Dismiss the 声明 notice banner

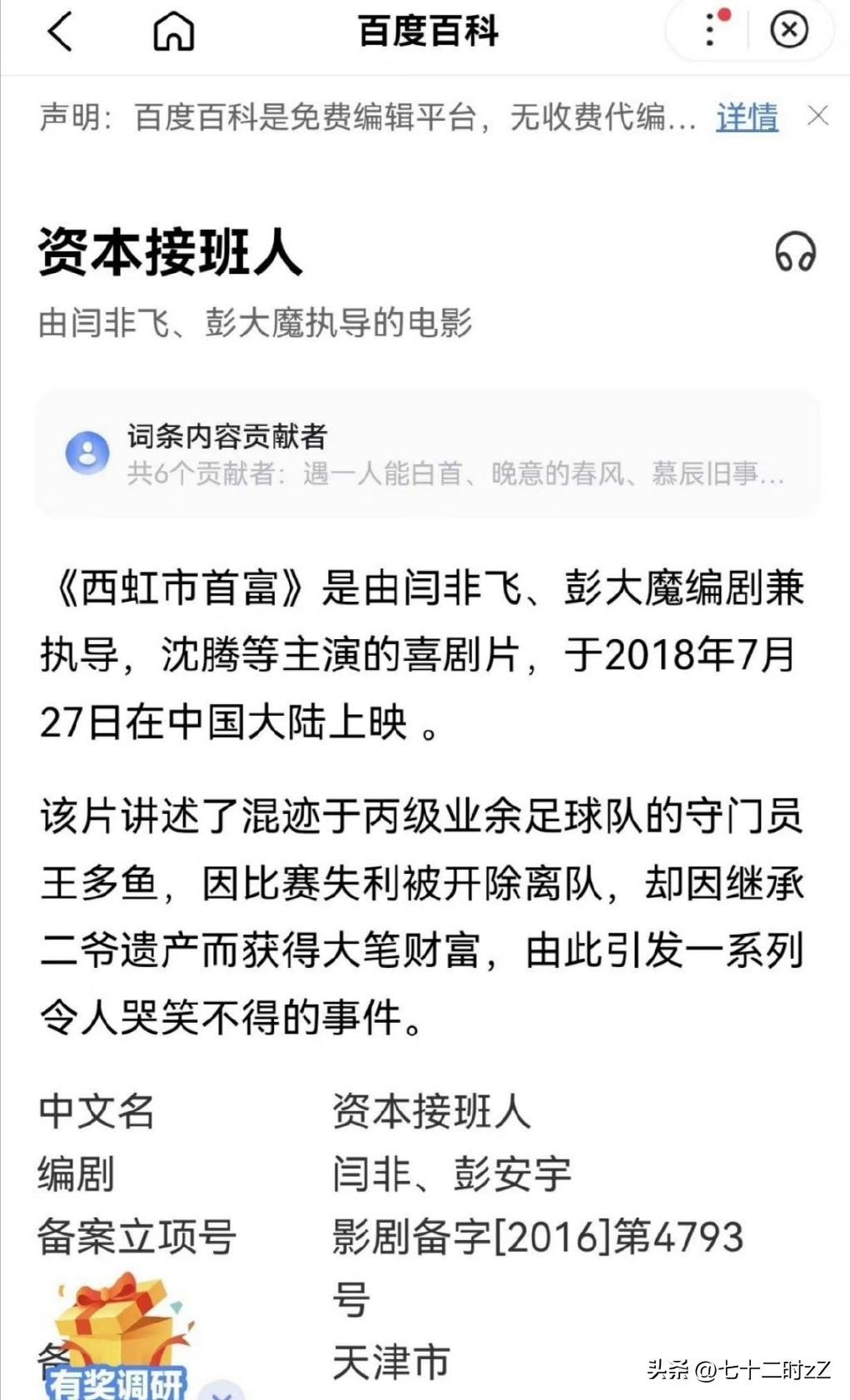pos(818,116)
